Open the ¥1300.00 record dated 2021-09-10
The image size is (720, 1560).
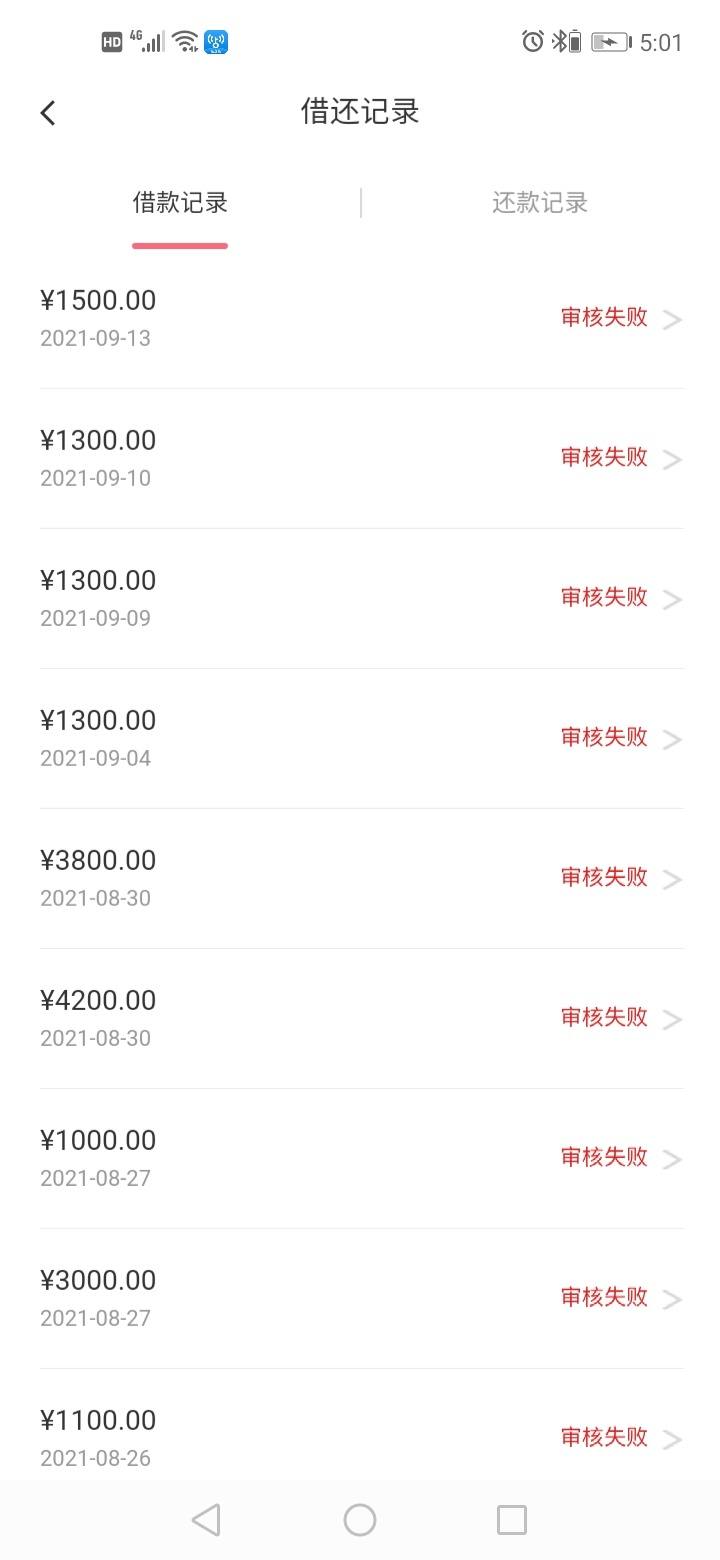(x=362, y=459)
